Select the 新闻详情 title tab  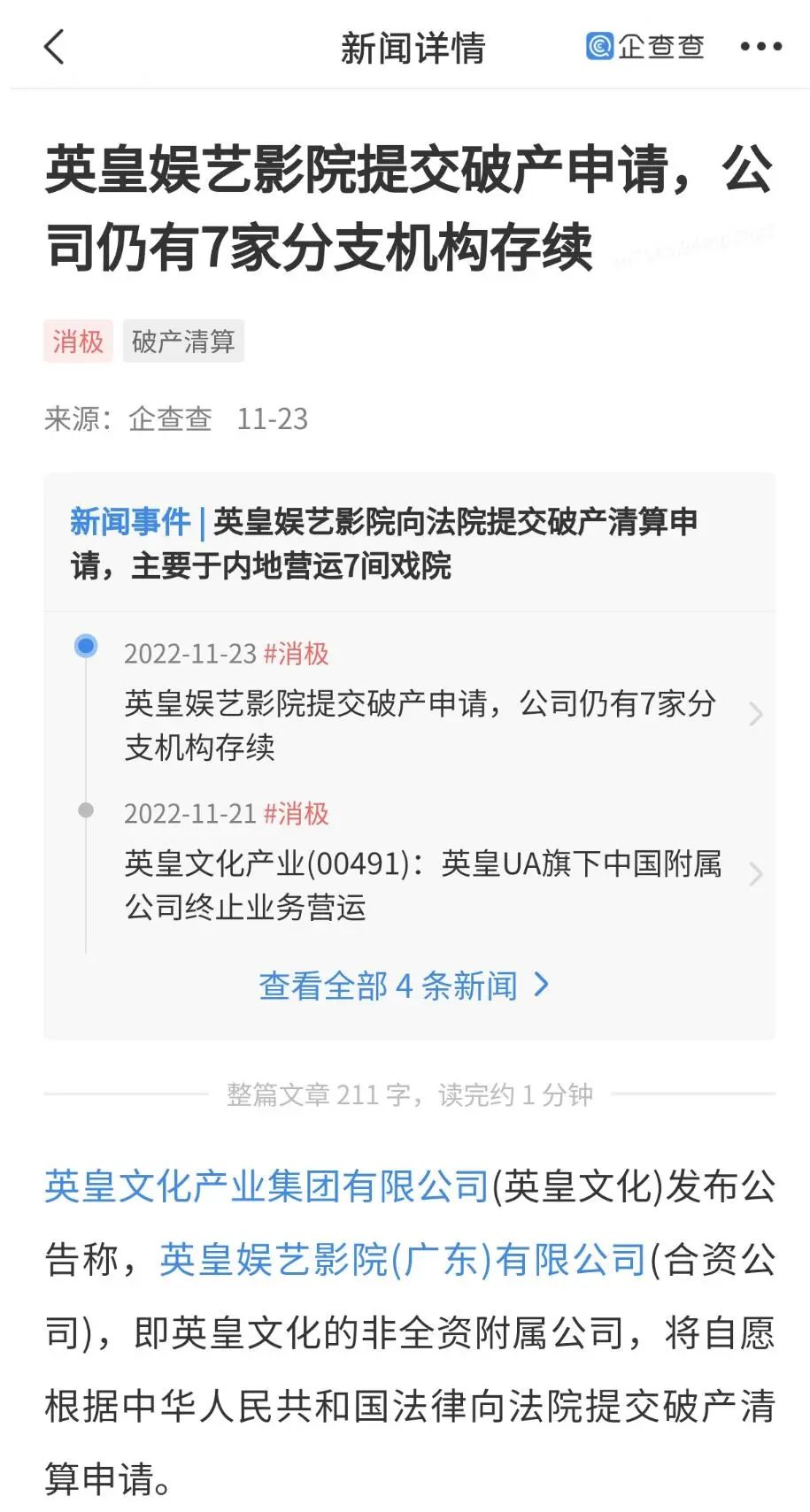click(x=413, y=49)
